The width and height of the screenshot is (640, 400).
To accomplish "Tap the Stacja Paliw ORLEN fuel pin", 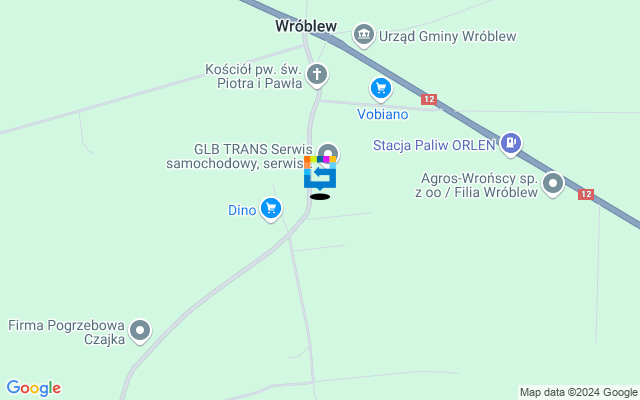I will click(511, 144).
